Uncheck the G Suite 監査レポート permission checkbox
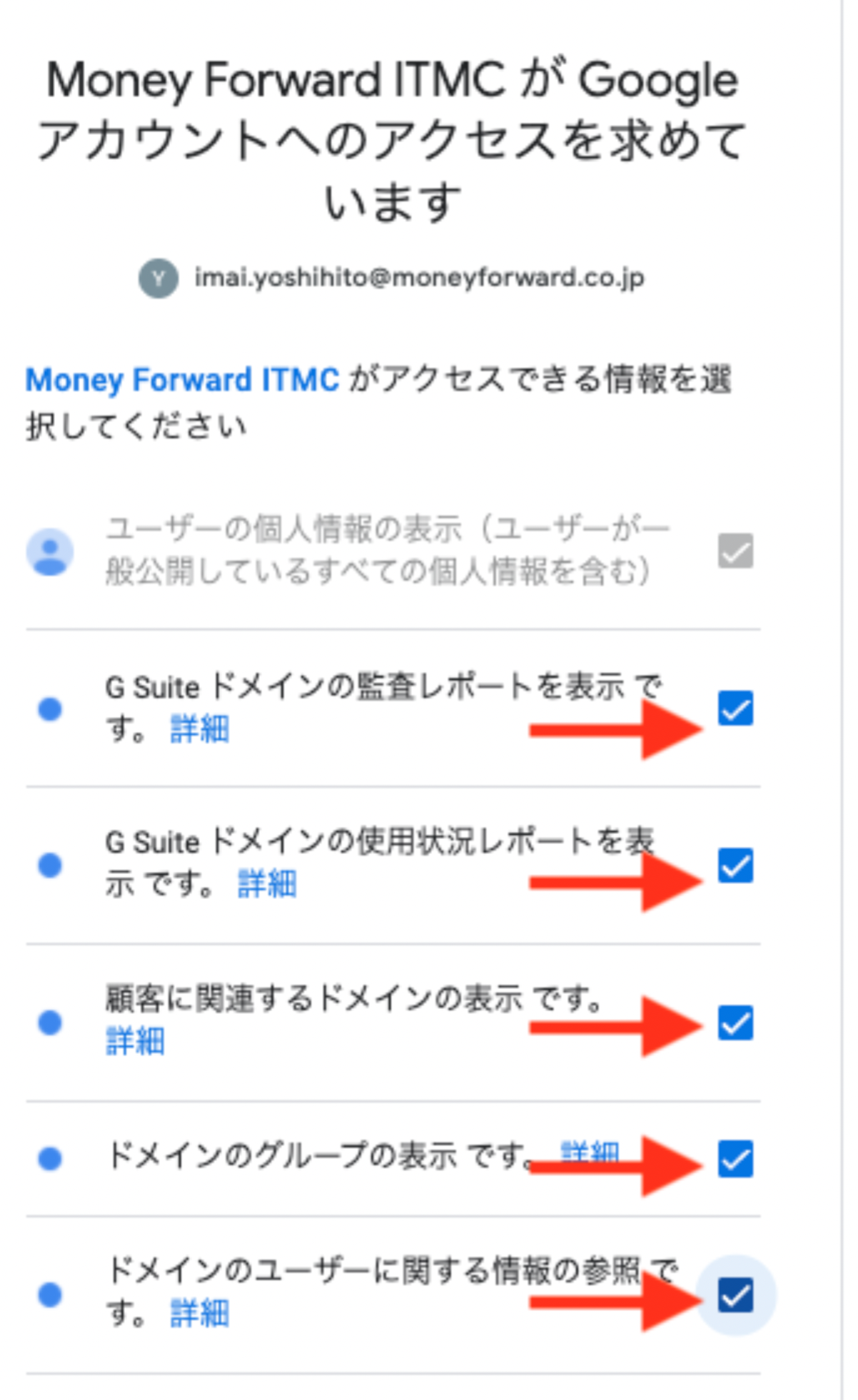Image resolution: width=858 pixels, height=1400 pixels. click(735, 709)
